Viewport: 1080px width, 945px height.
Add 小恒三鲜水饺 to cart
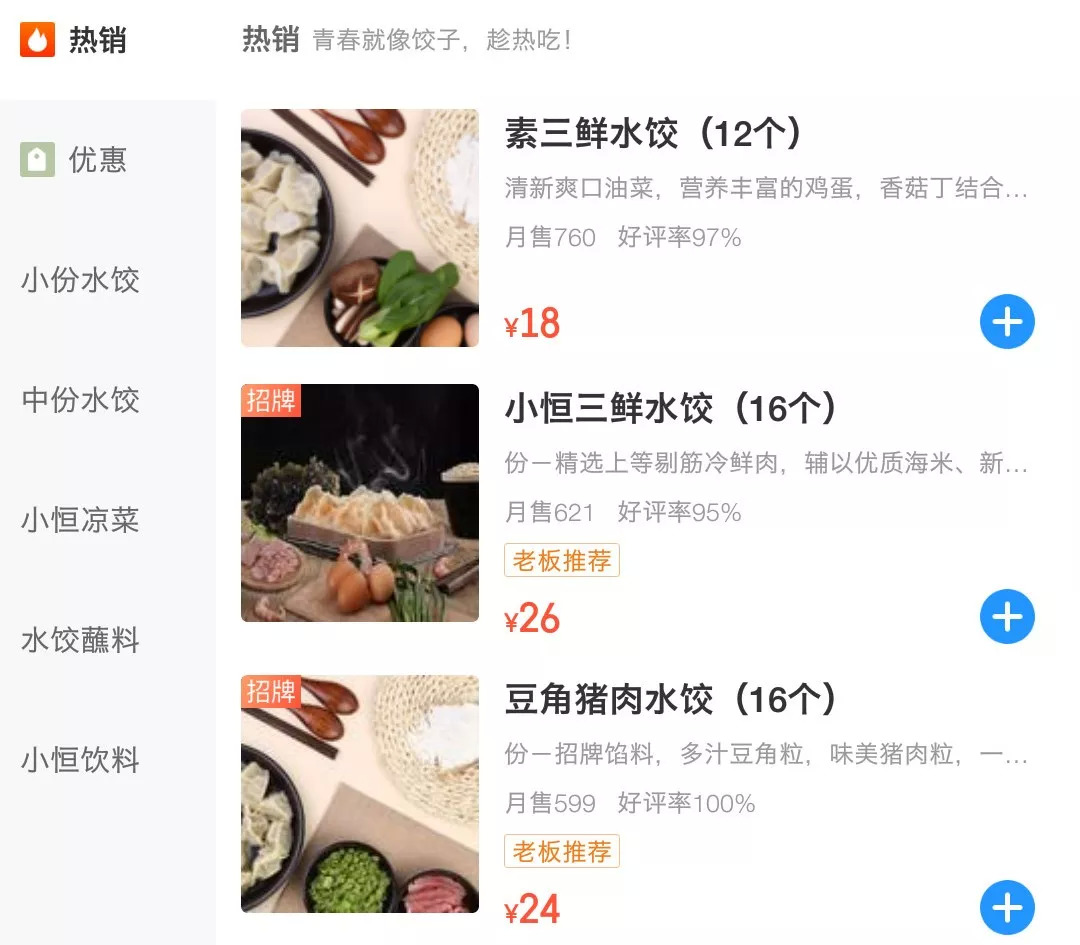pyautogui.click(x=1006, y=617)
